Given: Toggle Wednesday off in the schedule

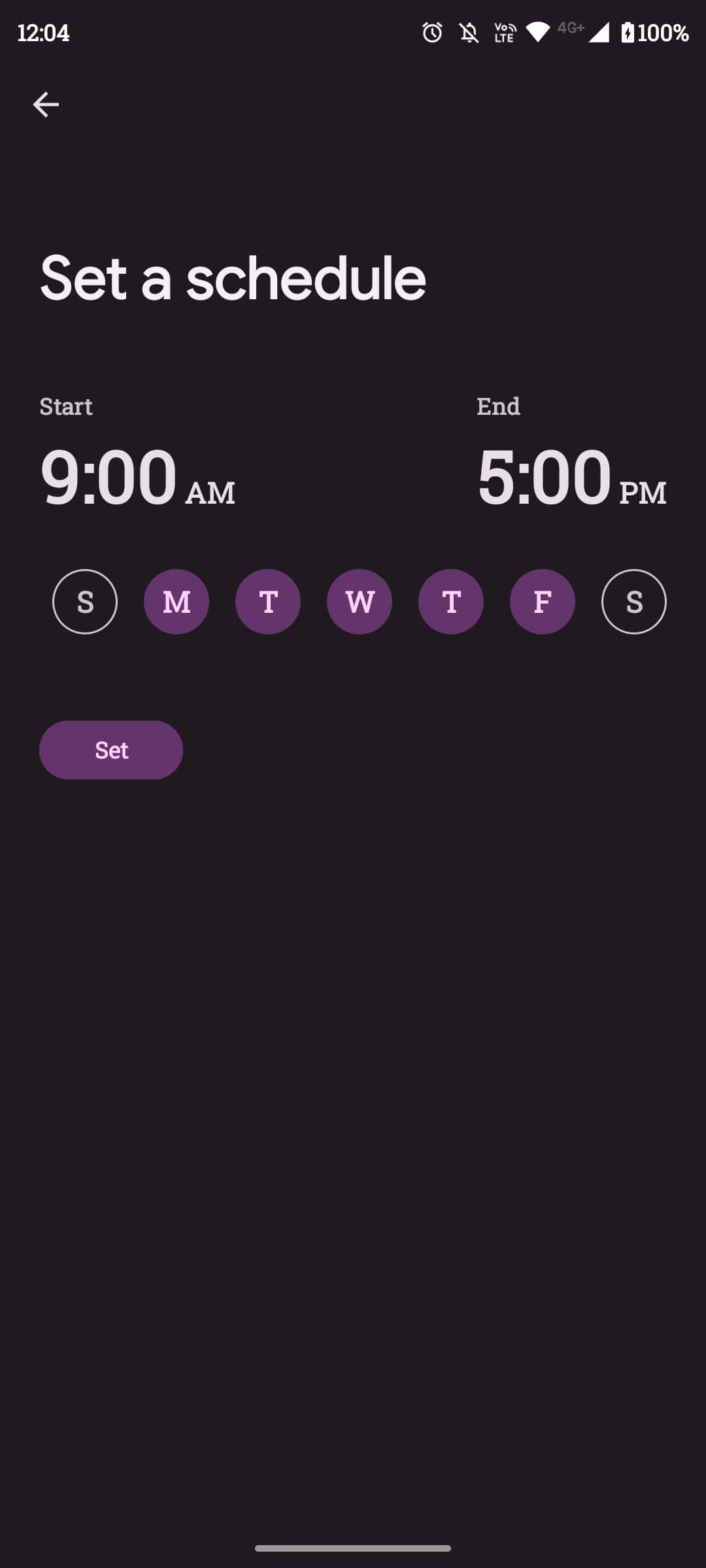Looking at the screenshot, I should click(x=360, y=602).
